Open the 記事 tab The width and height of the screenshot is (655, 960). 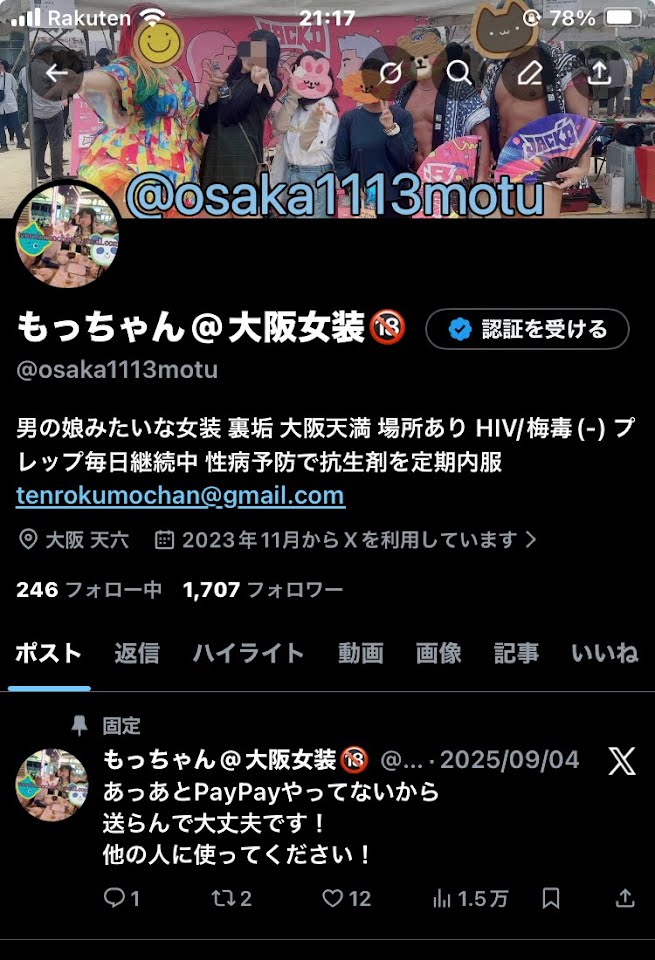[516, 654]
